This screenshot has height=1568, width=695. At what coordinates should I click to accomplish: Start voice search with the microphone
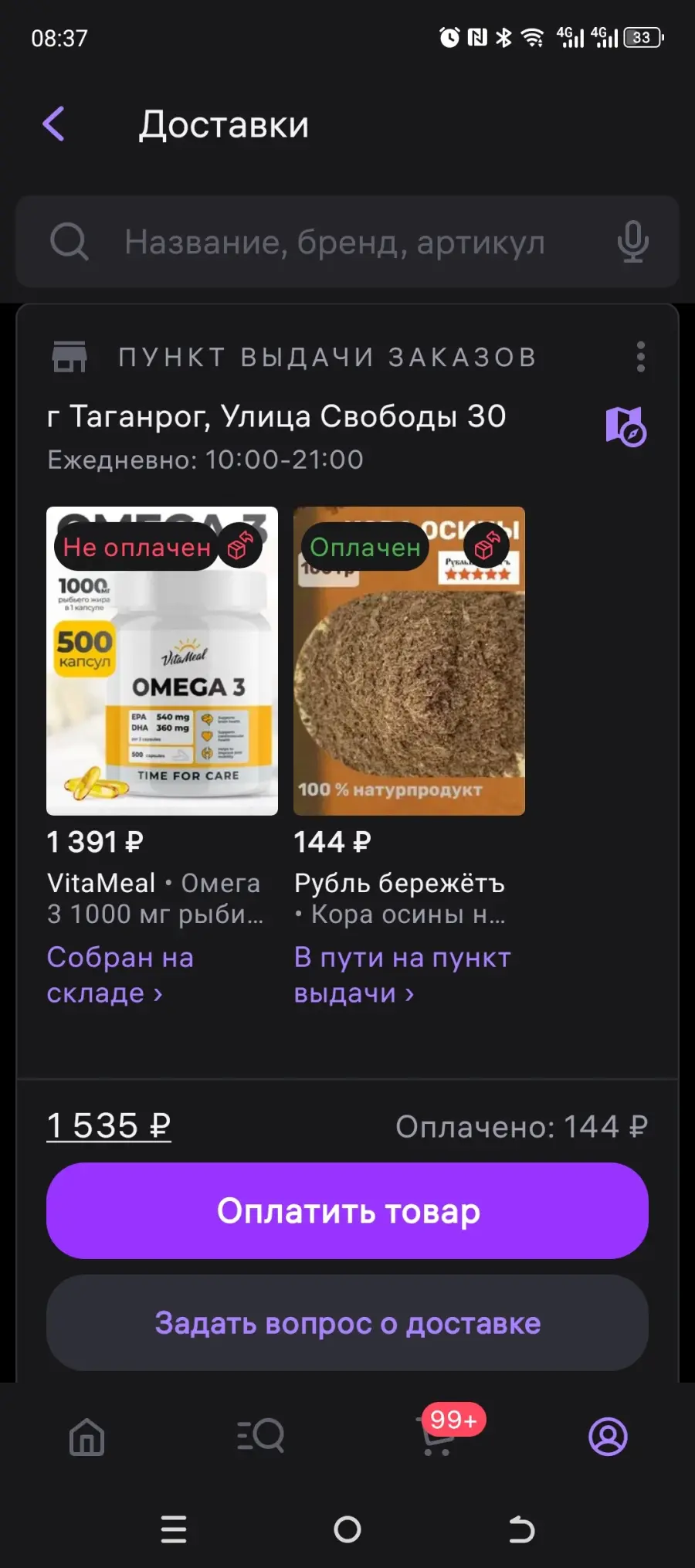(632, 242)
